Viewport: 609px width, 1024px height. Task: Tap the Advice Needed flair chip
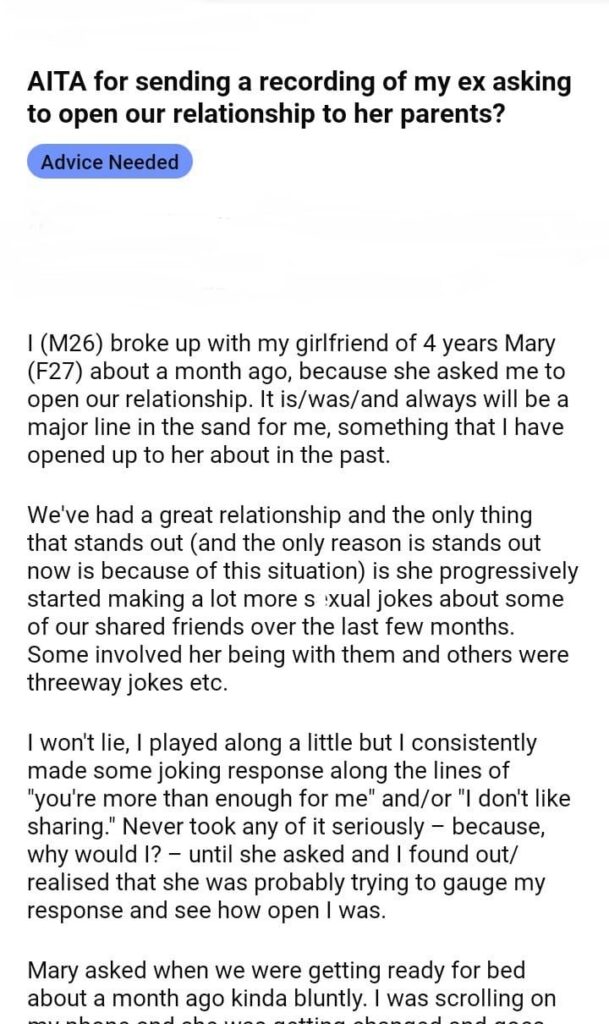pyautogui.click(x=110, y=161)
